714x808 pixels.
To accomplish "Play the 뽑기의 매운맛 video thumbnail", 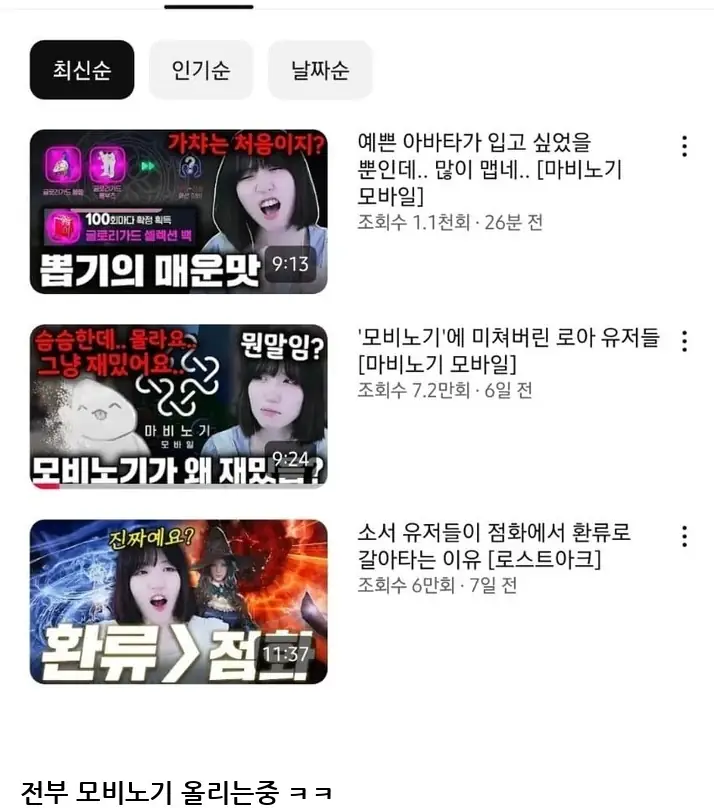I will (x=178, y=211).
